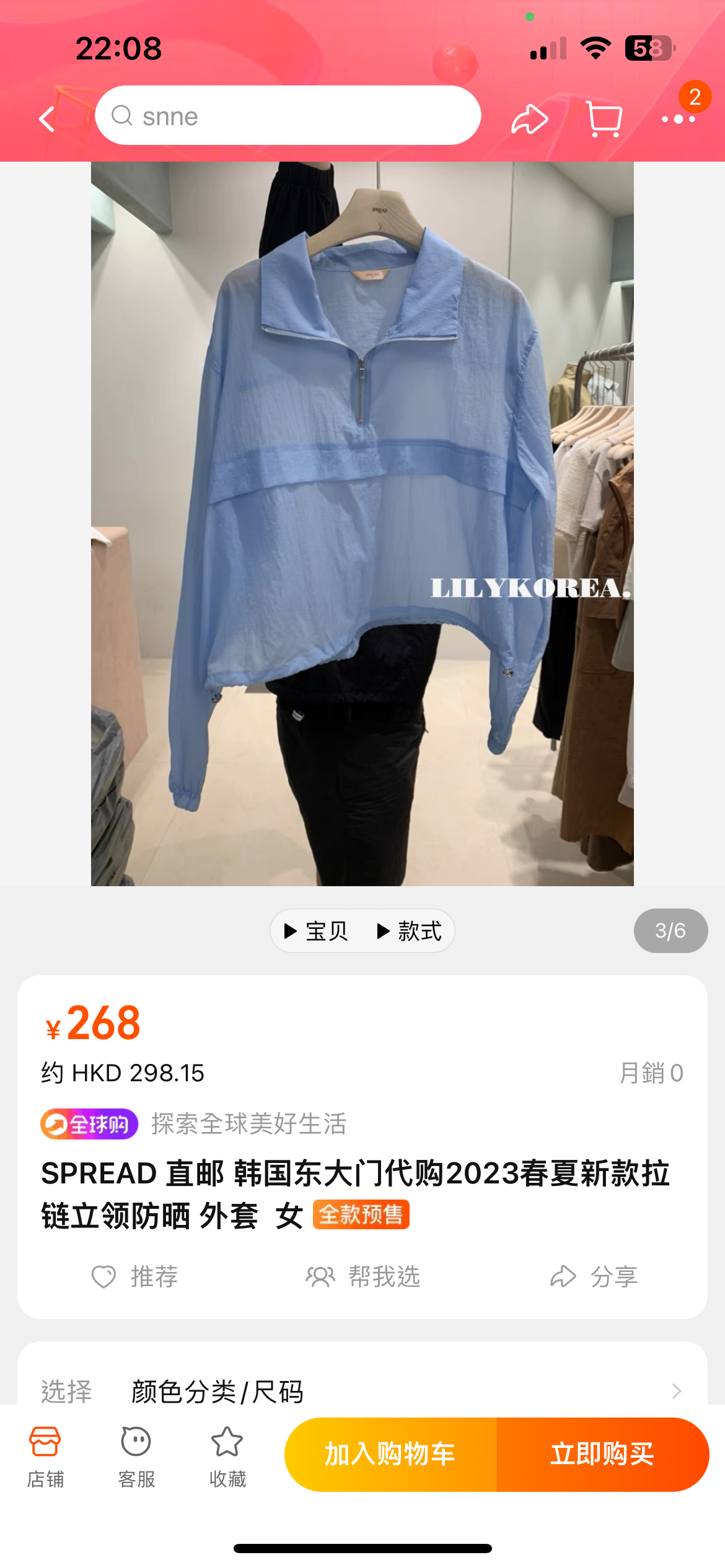725x1568 pixels.
Task: Add item to favorites with 收藏
Action: (x=227, y=1456)
